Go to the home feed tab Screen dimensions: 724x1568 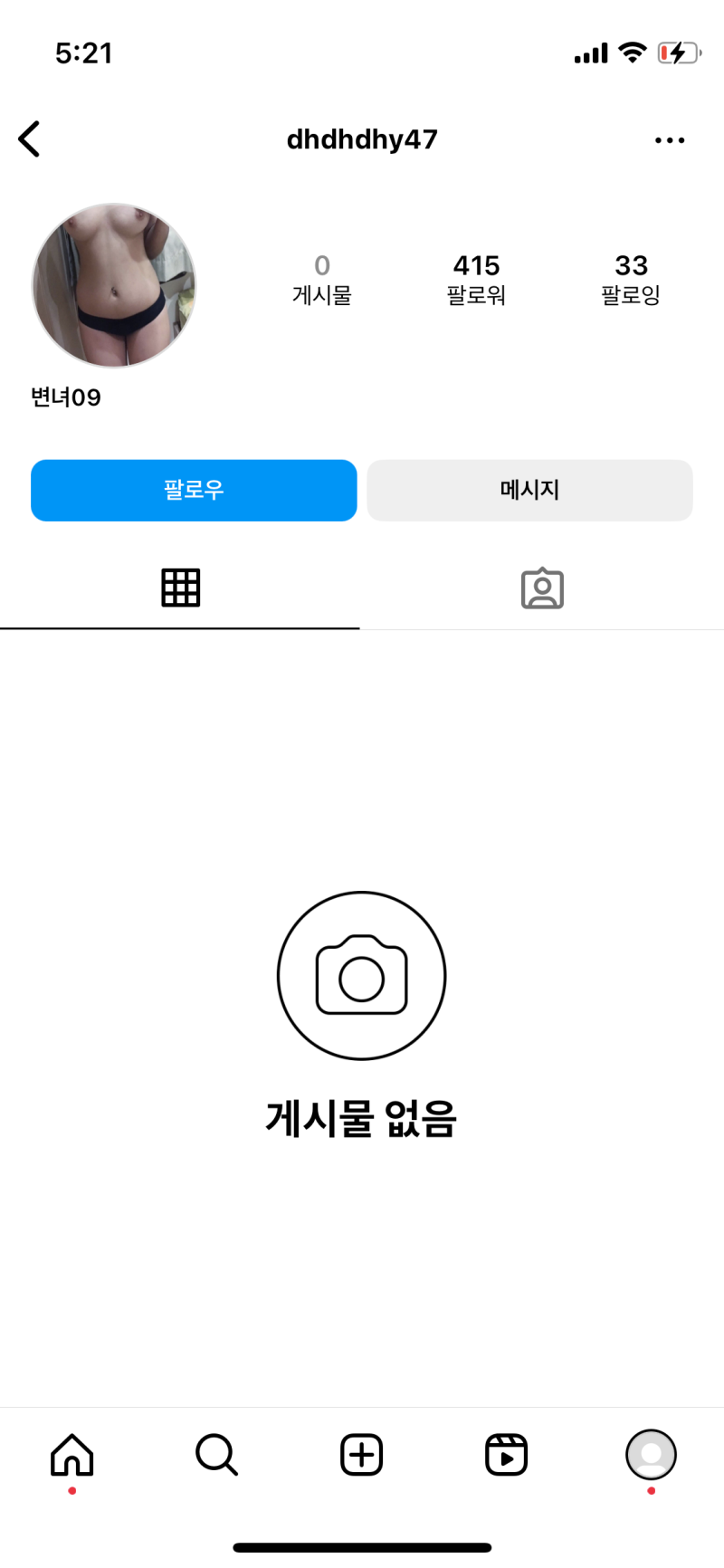72,1455
